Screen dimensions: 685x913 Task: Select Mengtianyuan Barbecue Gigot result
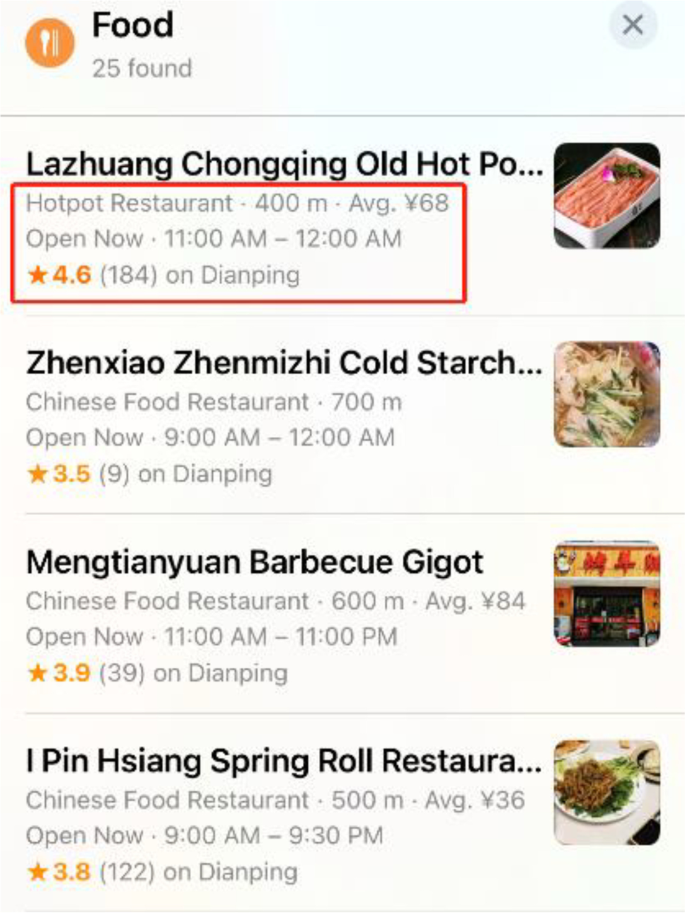255,562
